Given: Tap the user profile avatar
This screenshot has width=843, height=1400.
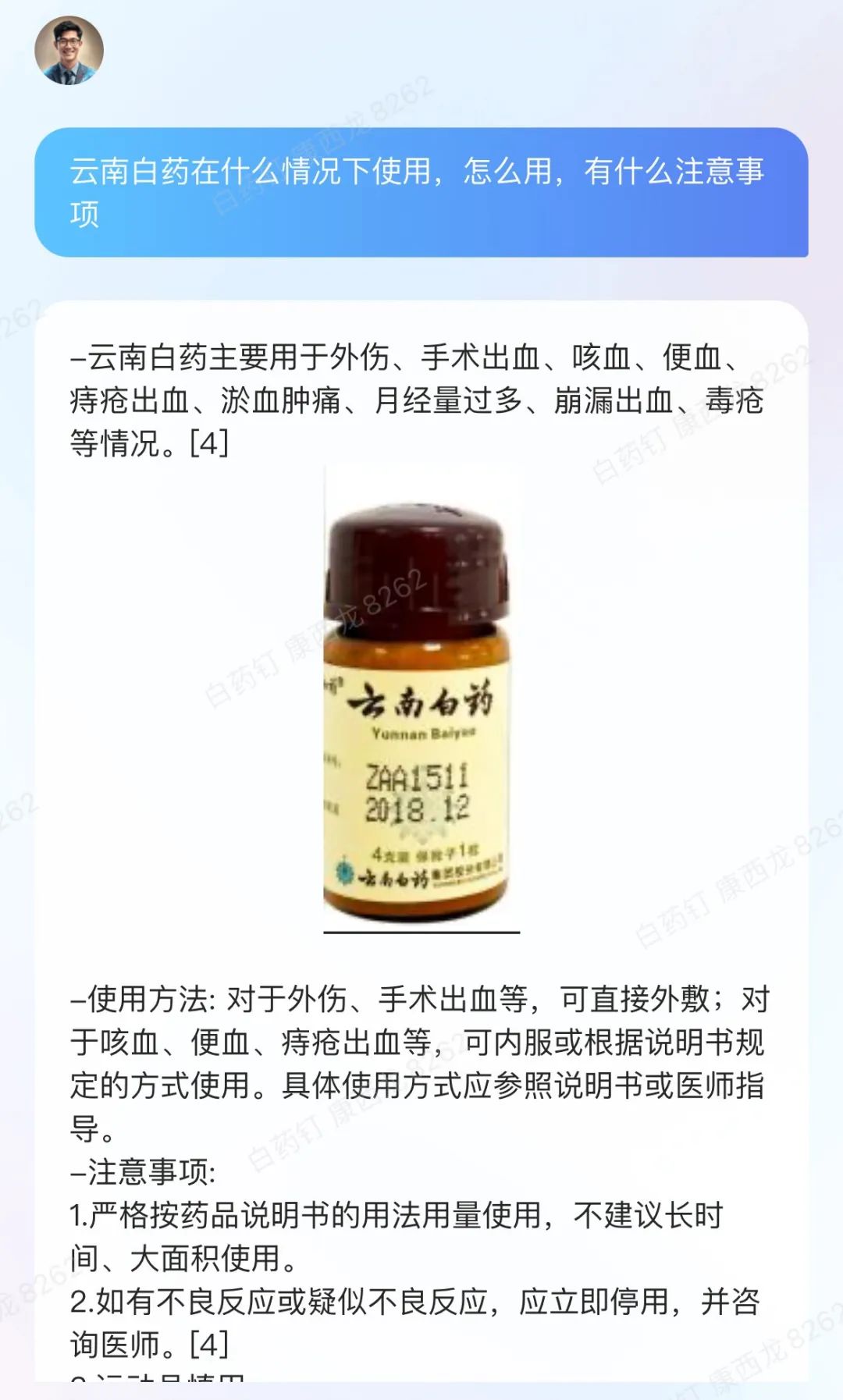Looking at the screenshot, I should pos(69,51).
